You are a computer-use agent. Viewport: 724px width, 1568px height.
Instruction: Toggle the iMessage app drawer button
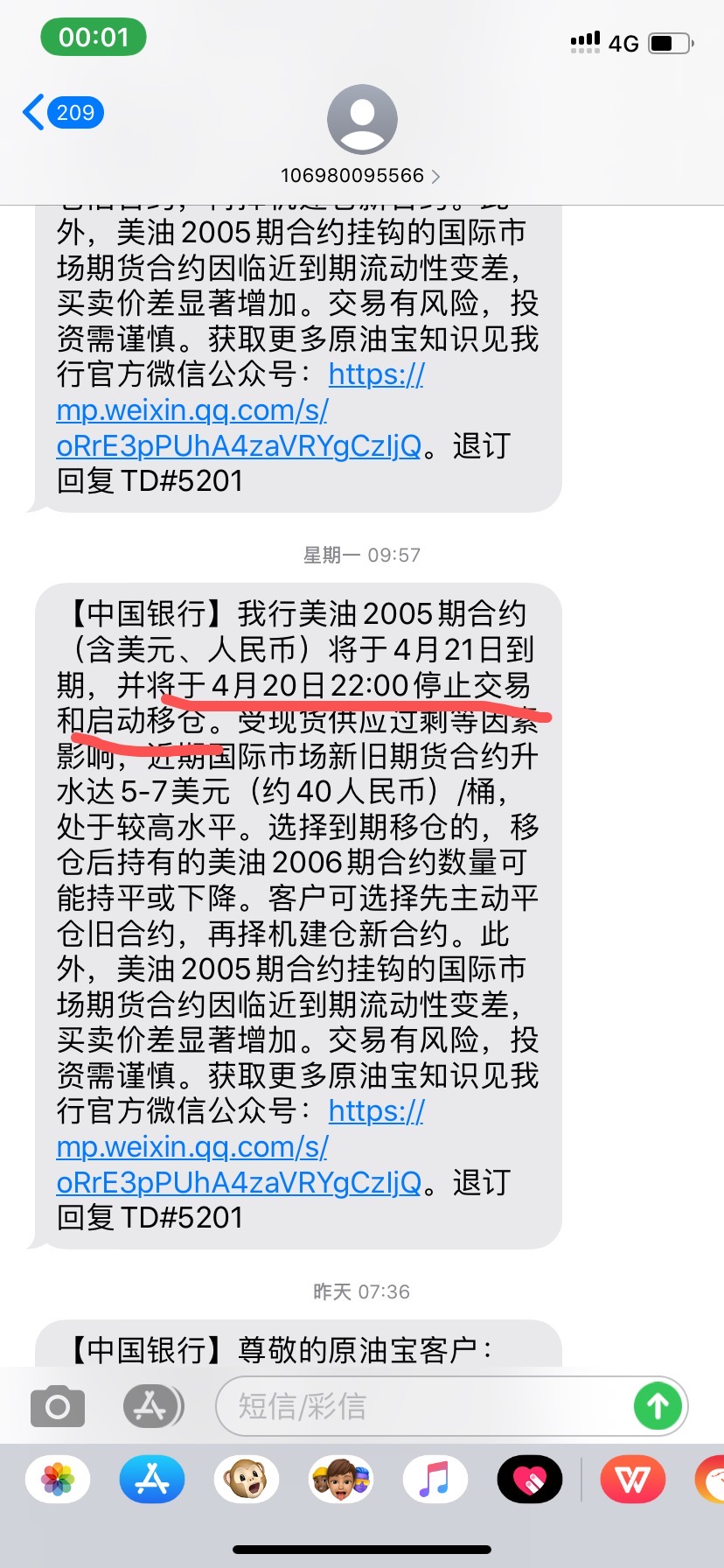(x=152, y=1406)
